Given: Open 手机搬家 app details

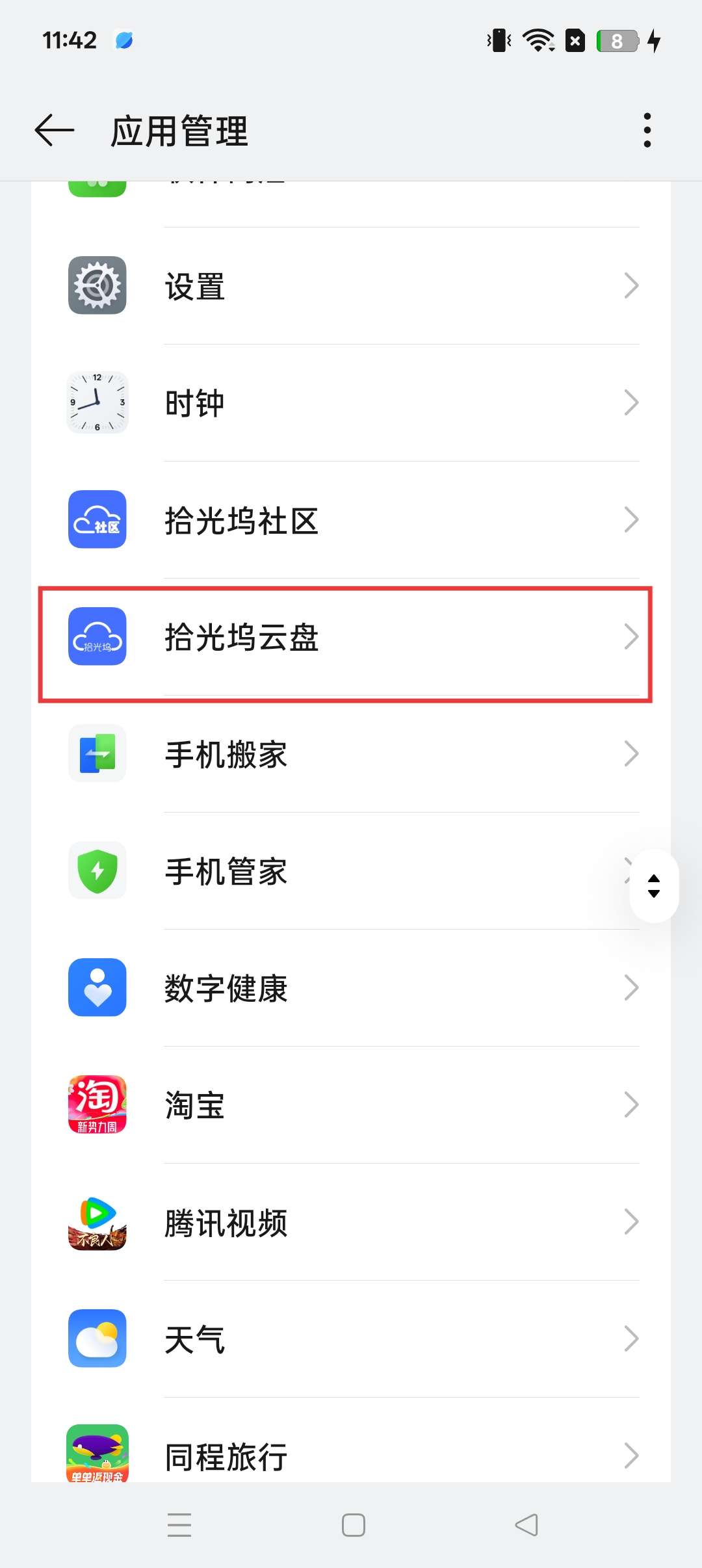Looking at the screenshot, I should pos(351,754).
